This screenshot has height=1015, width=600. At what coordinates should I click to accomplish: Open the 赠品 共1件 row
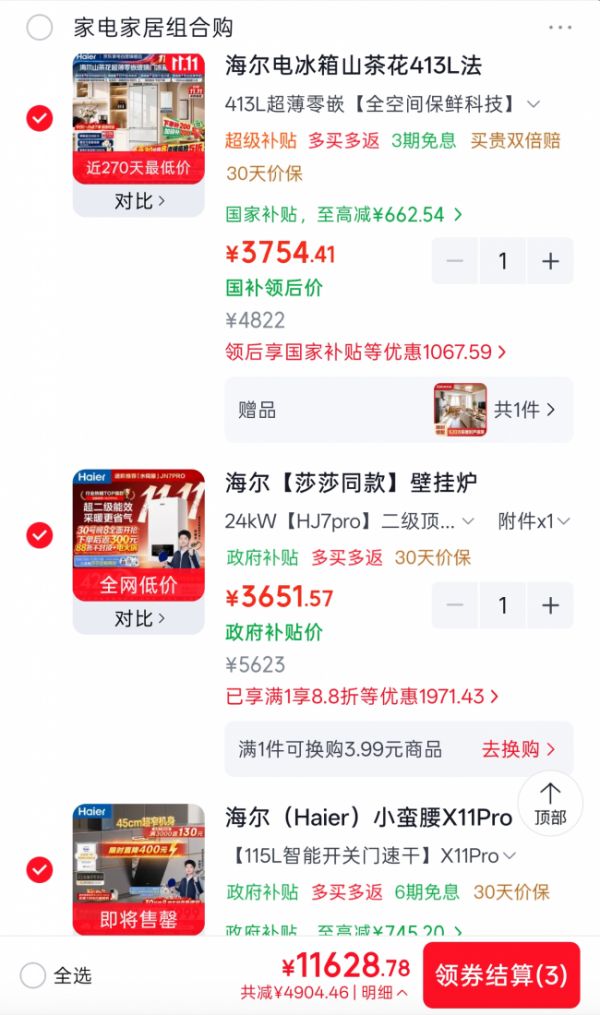coord(399,410)
